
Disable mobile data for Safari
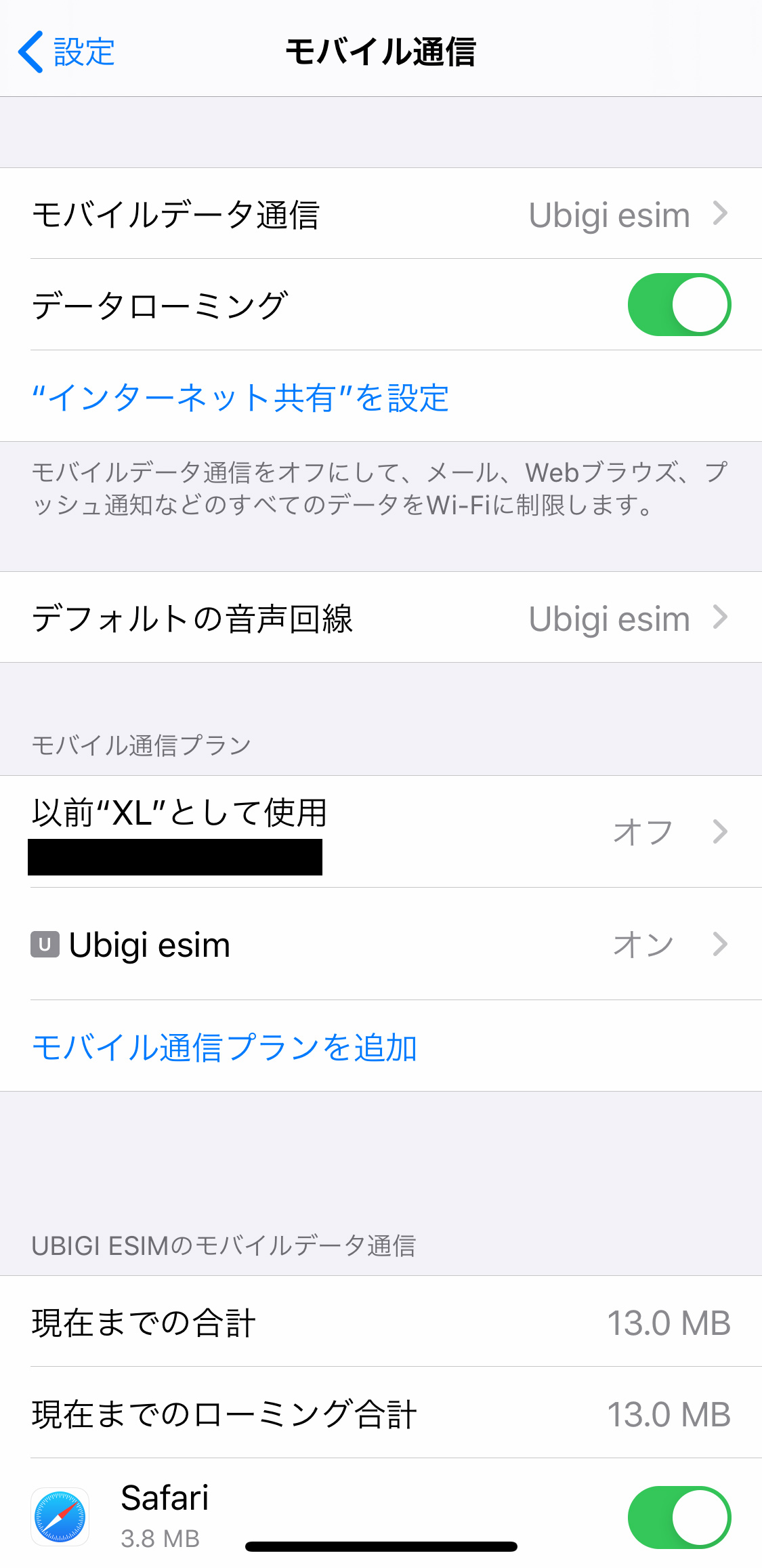(679, 1517)
